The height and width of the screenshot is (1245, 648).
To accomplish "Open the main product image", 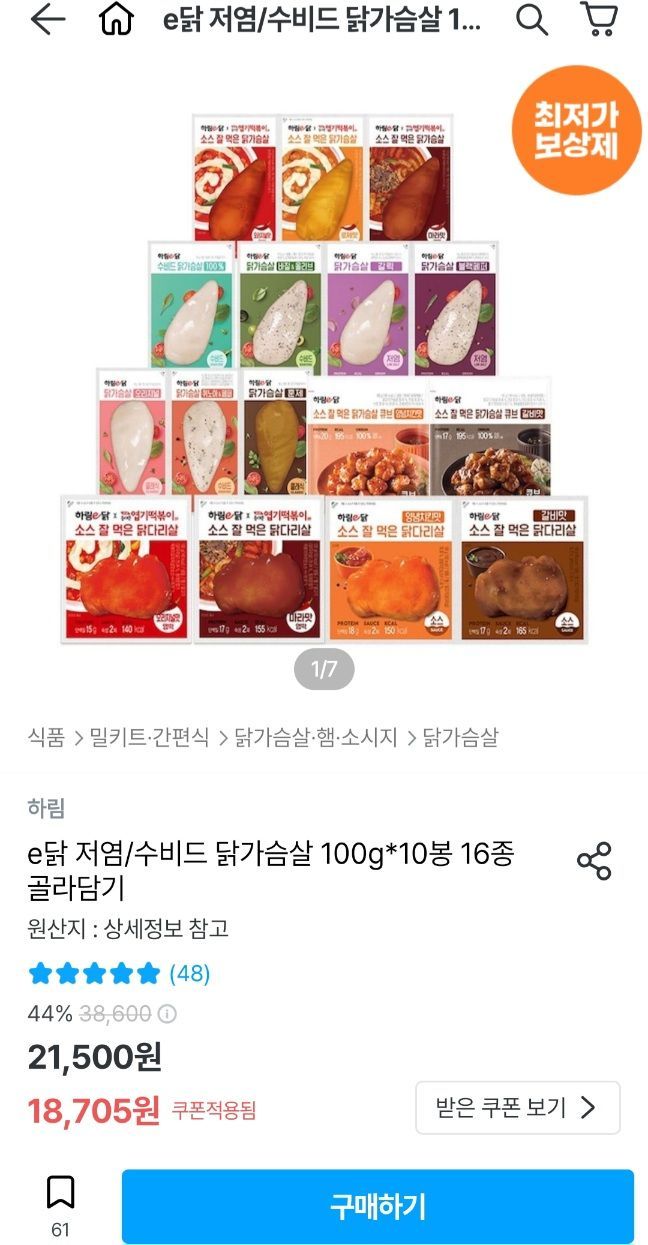I will pyautogui.click(x=325, y=380).
